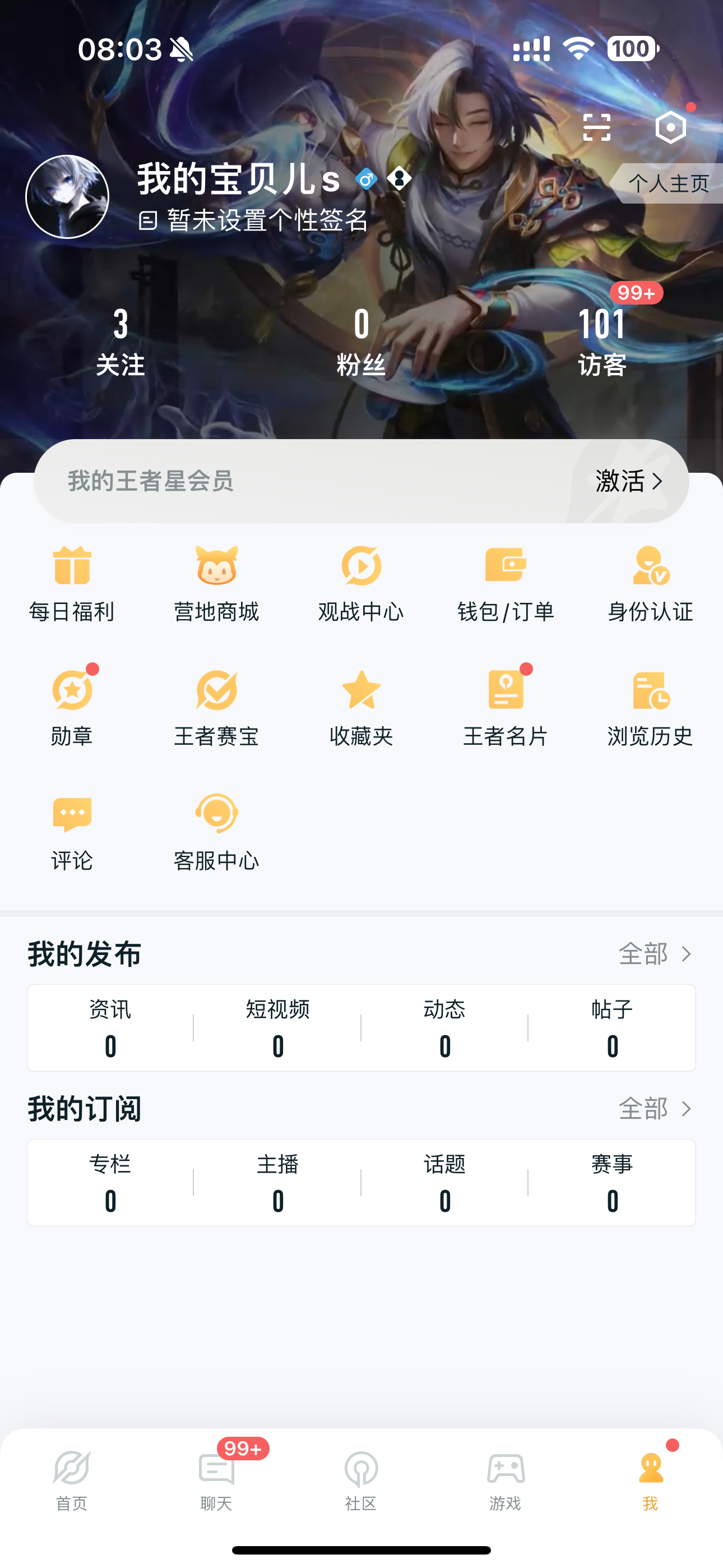Switch to the 社区 community tab

tap(361, 1482)
